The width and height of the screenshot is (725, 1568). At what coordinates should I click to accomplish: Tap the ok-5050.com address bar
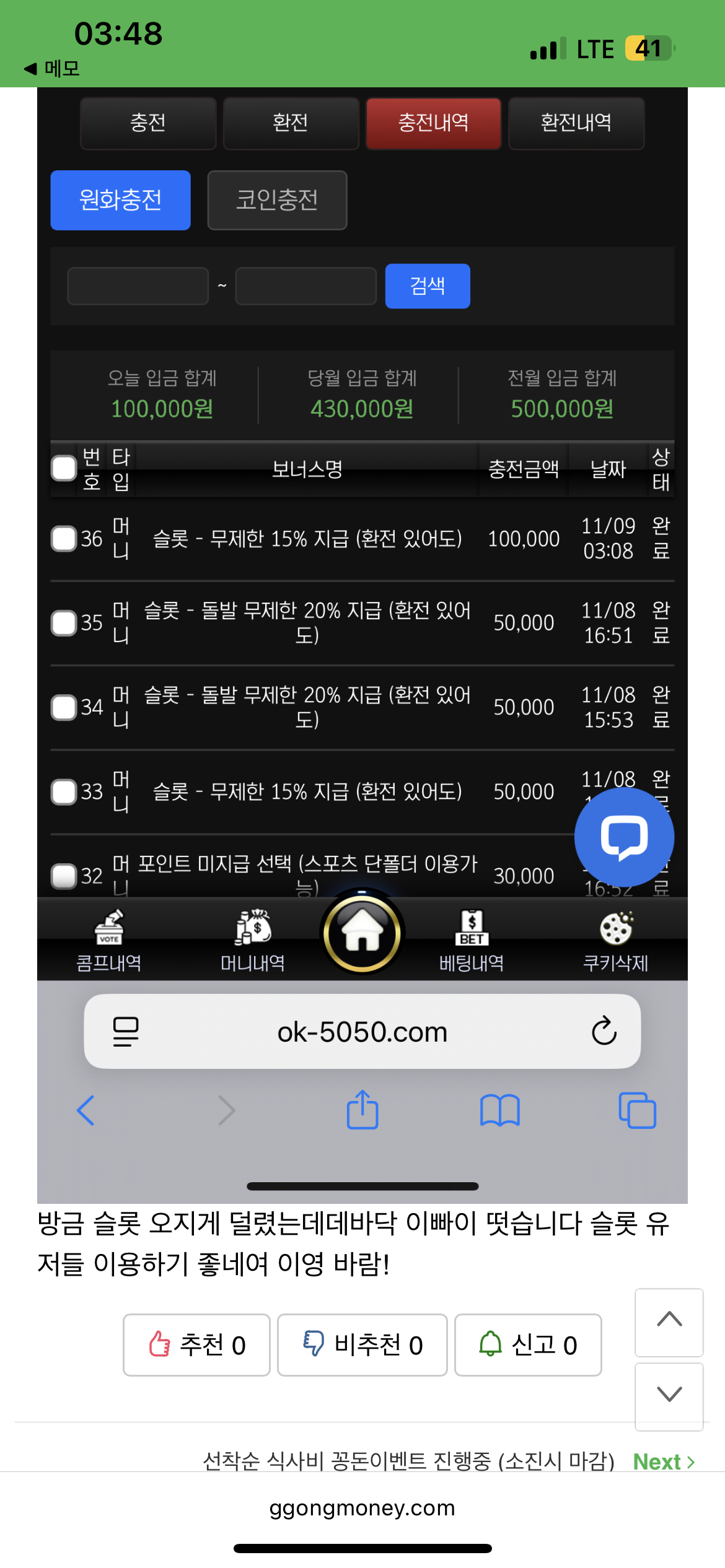pyautogui.click(x=362, y=1031)
